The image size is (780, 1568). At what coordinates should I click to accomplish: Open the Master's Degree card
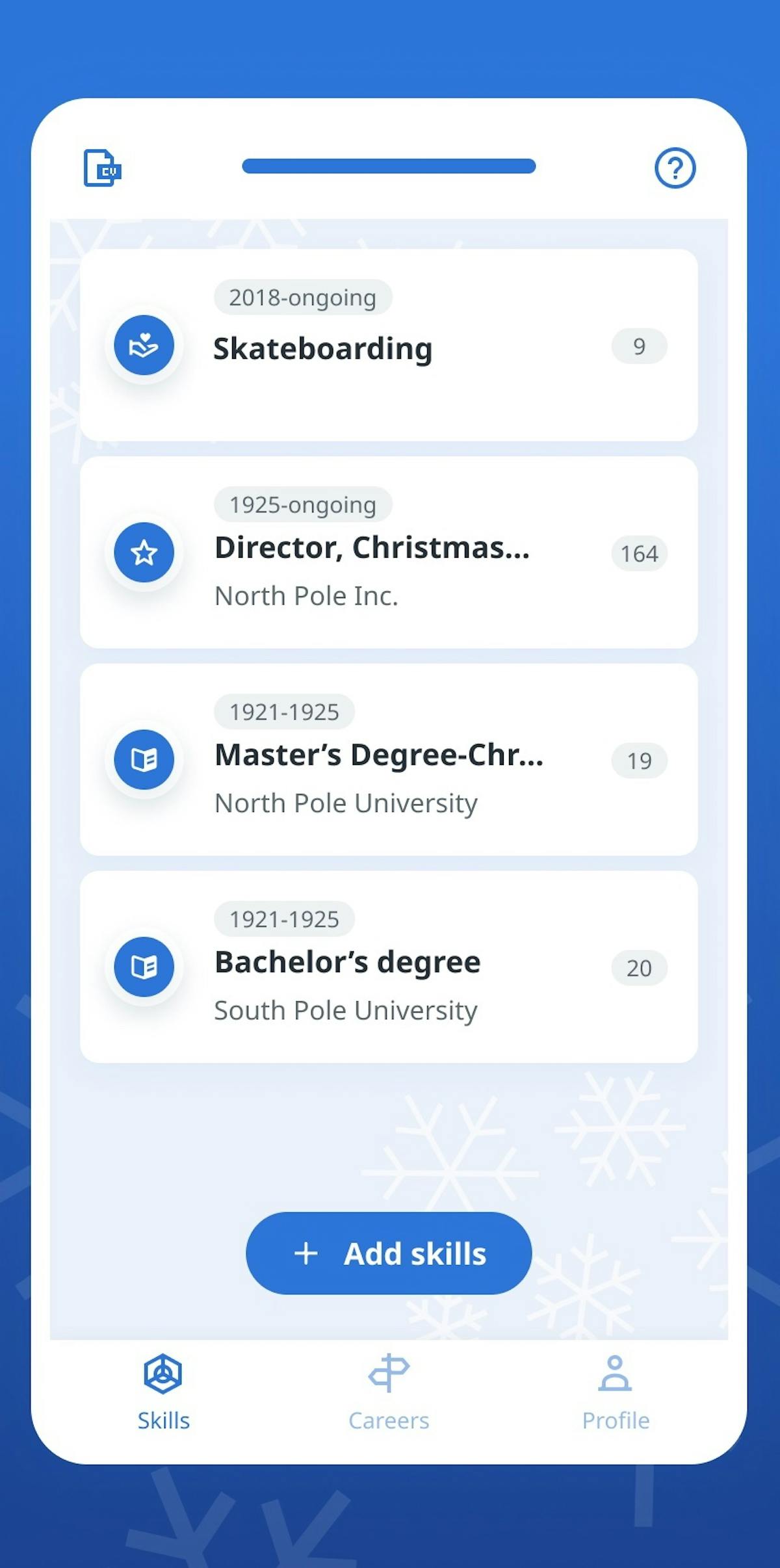click(x=389, y=759)
